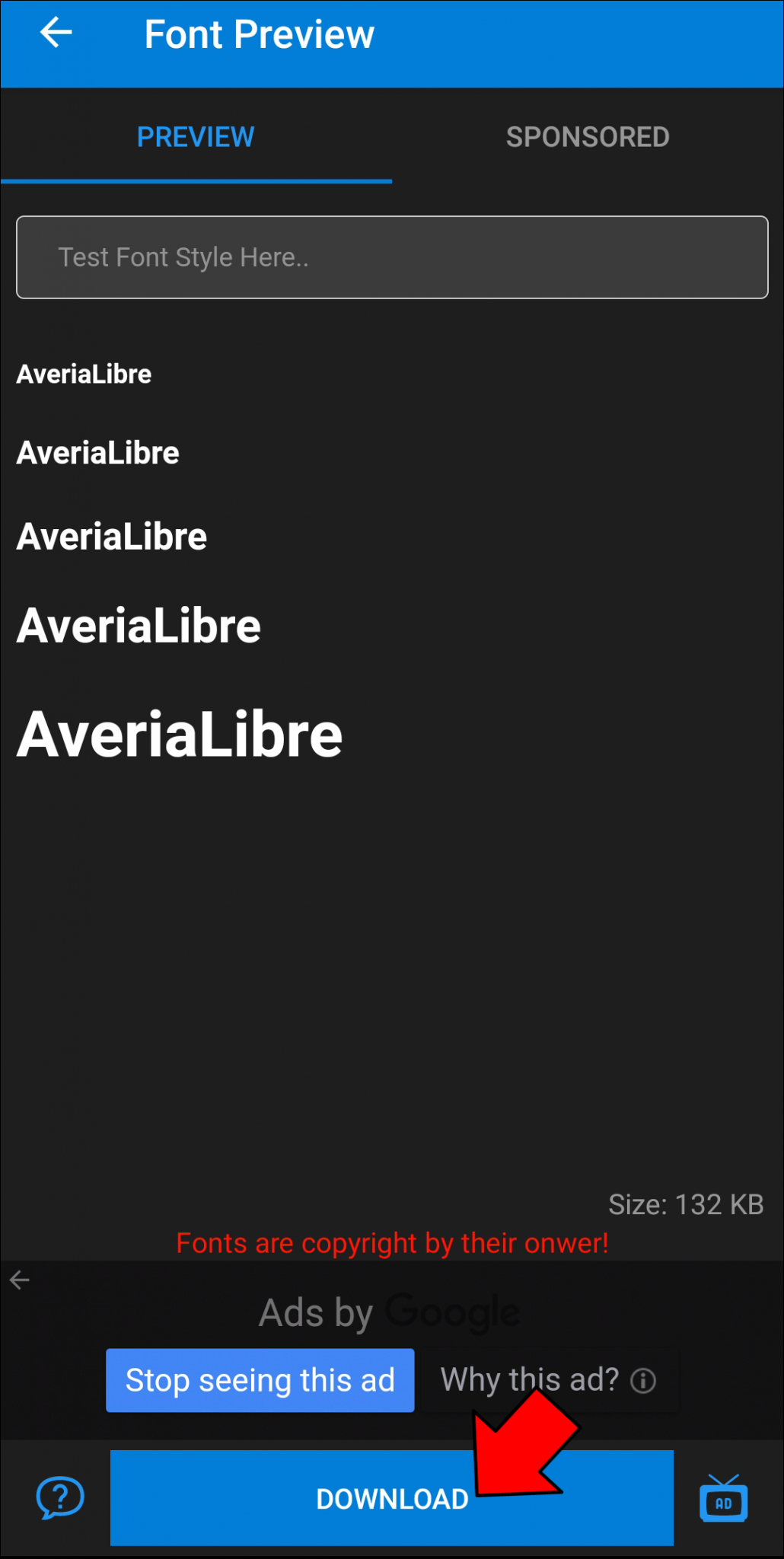Tap the info icon next to Why this ad

pos(643,1379)
